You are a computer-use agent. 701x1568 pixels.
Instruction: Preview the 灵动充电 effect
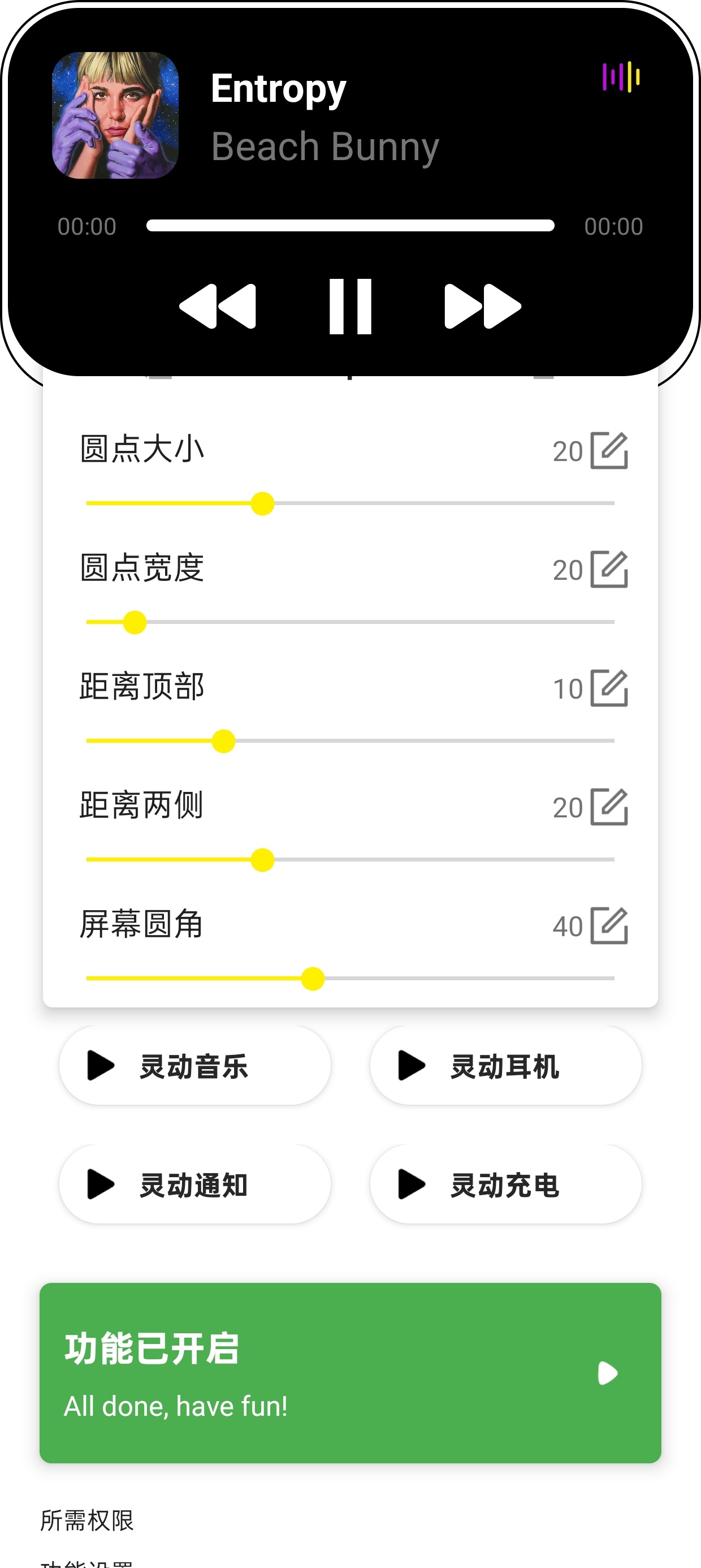click(505, 1184)
